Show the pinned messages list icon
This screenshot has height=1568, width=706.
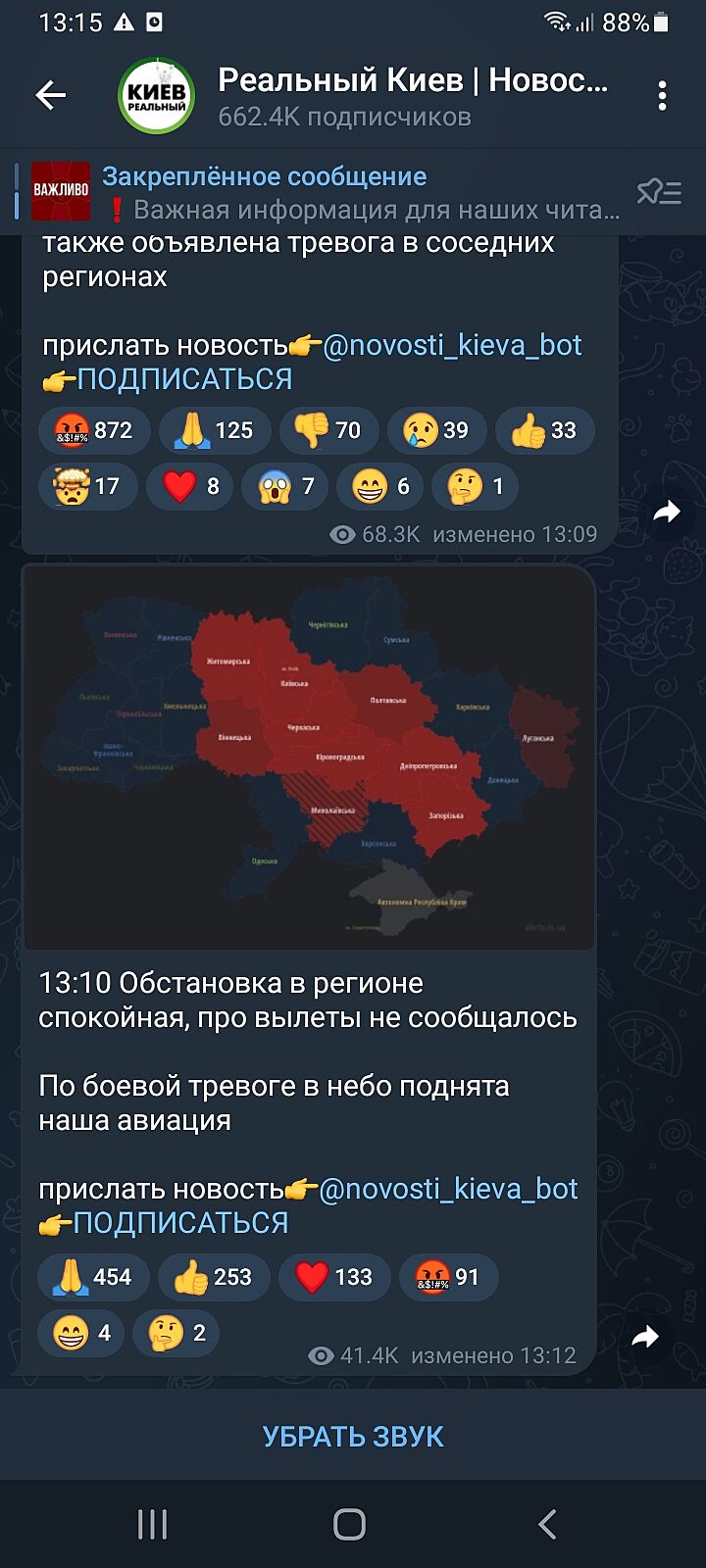click(659, 192)
